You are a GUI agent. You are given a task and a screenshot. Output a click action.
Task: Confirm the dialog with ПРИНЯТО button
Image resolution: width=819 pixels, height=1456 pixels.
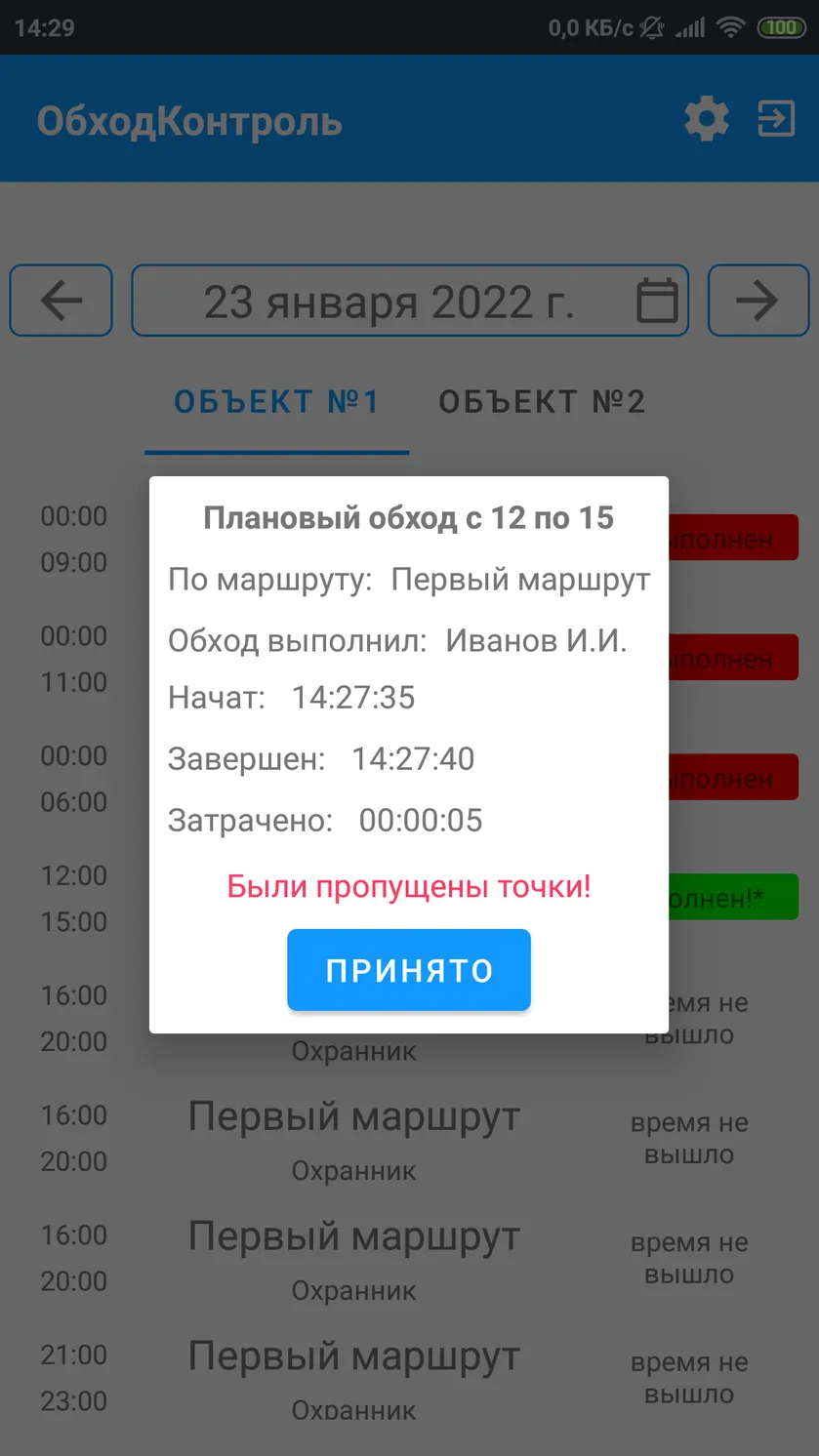tap(408, 970)
